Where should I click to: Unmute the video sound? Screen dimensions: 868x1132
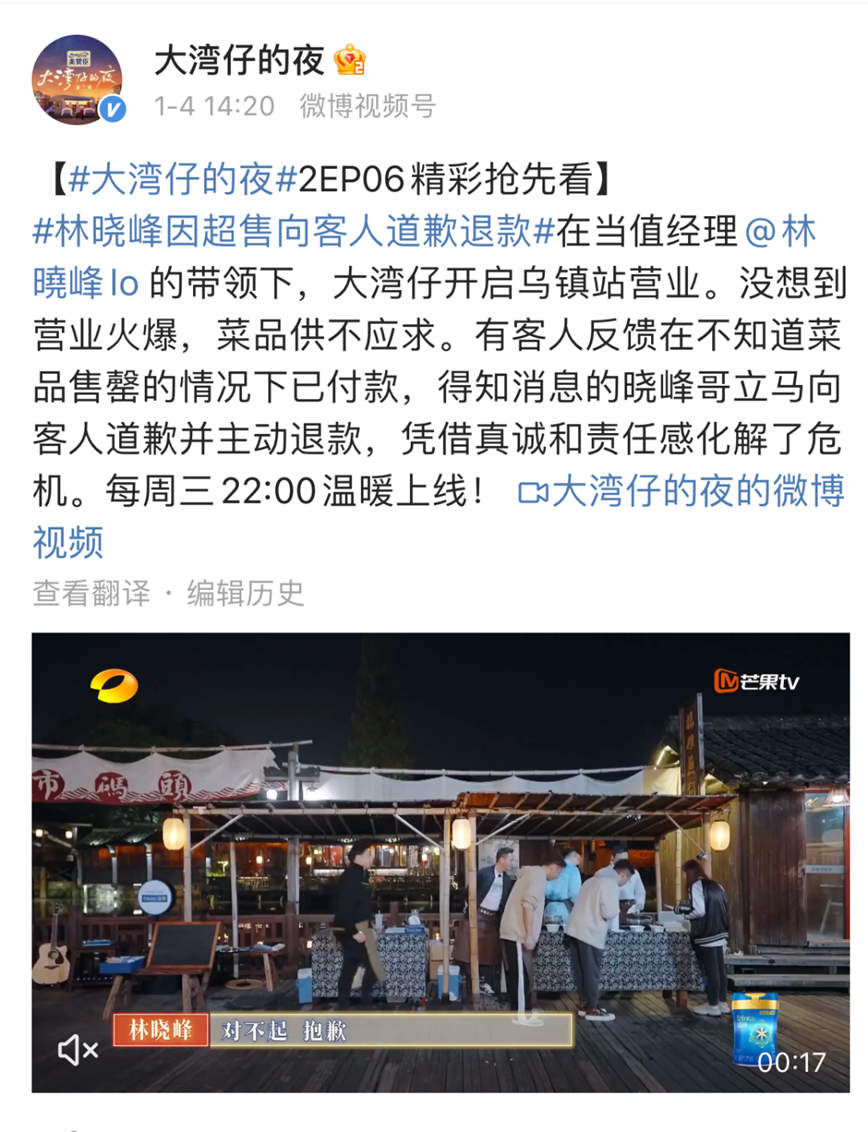[77, 1050]
